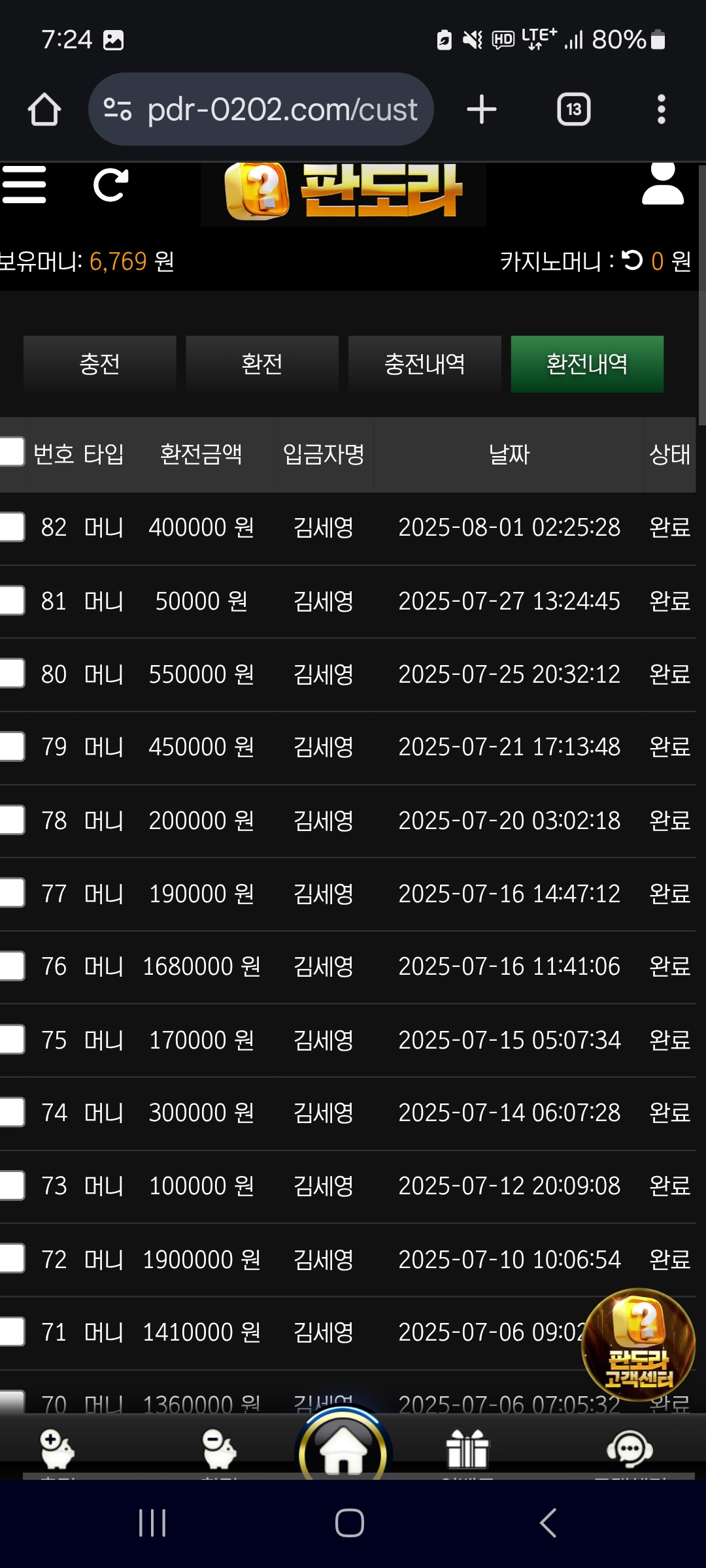
Task: Open the user profile icon
Action: (x=662, y=185)
